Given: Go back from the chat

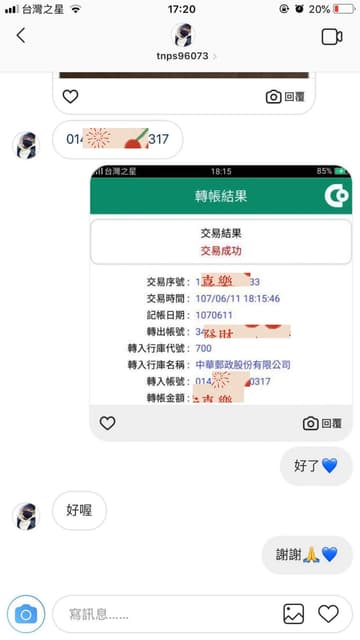Looking at the screenshot, I should point(21,36).
